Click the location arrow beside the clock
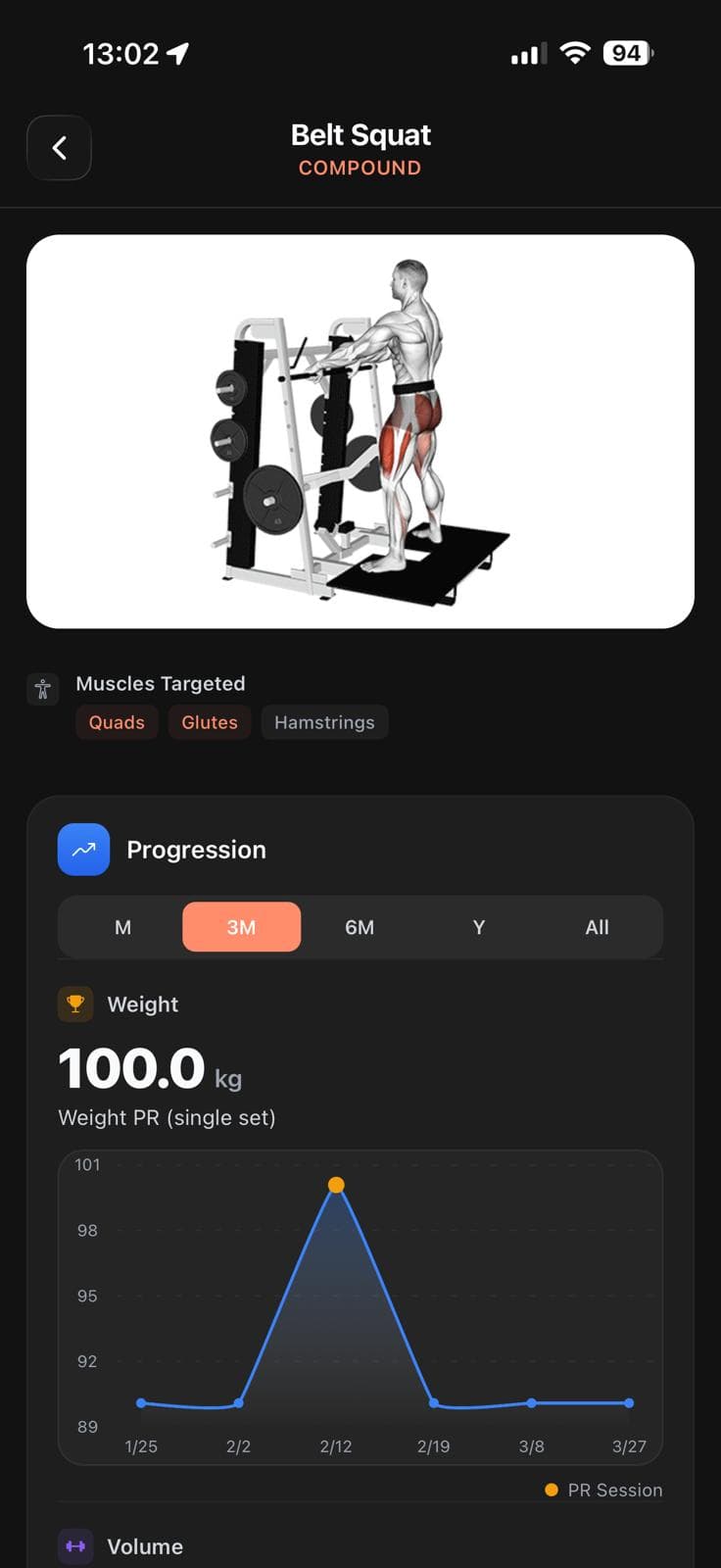This screenshot has width=721, height=1568. [176, 52]
